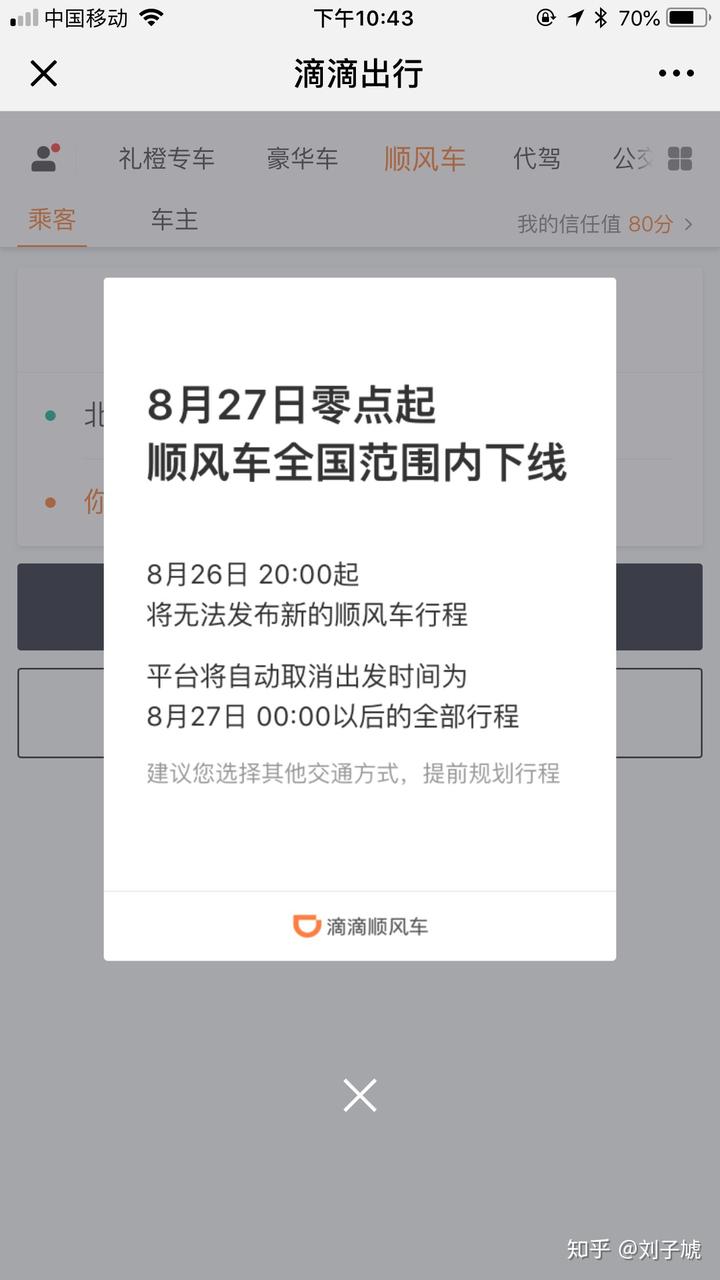Select the 乘客 tab
This screenshot has height=1280, width=720.
(x=51, y=220)
